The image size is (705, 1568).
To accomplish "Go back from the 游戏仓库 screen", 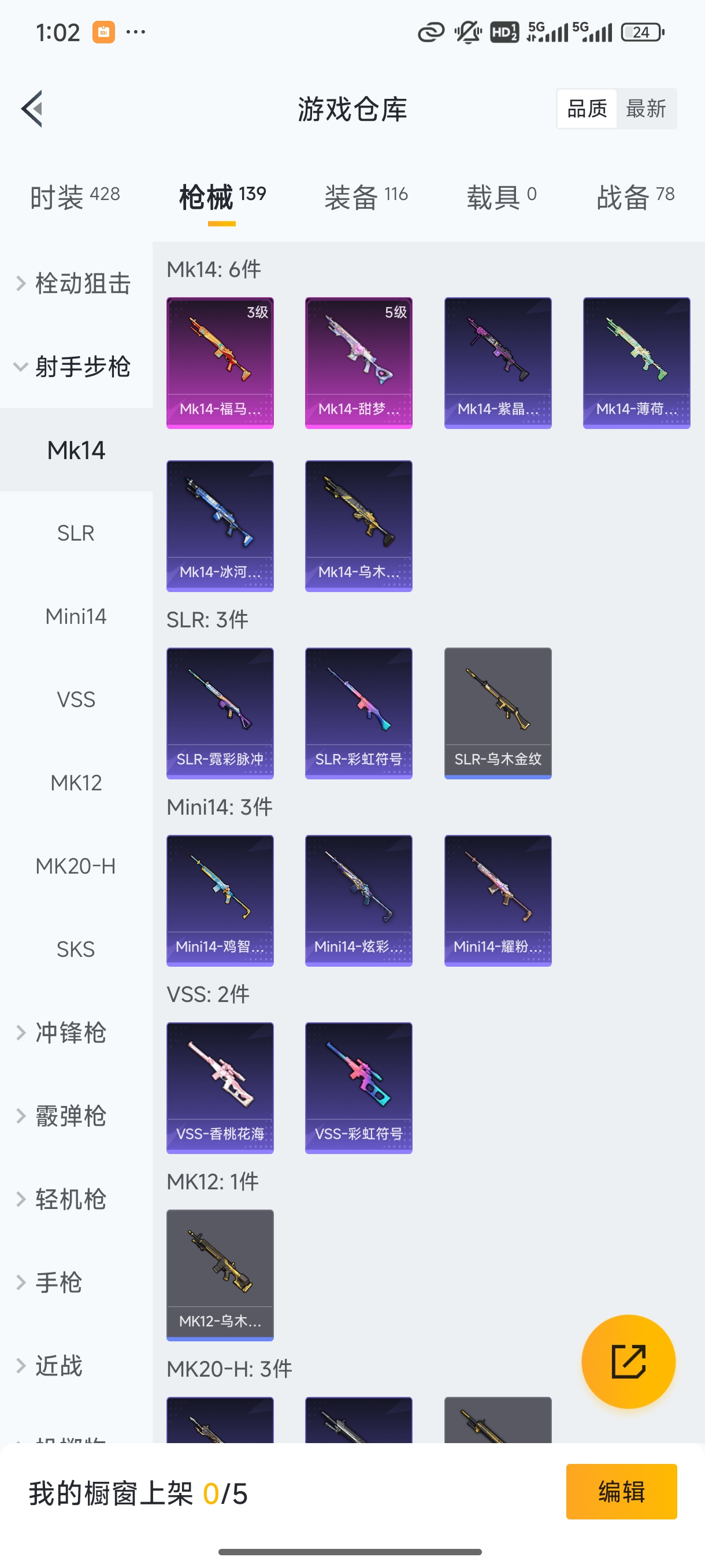I will tap(32, 109).
